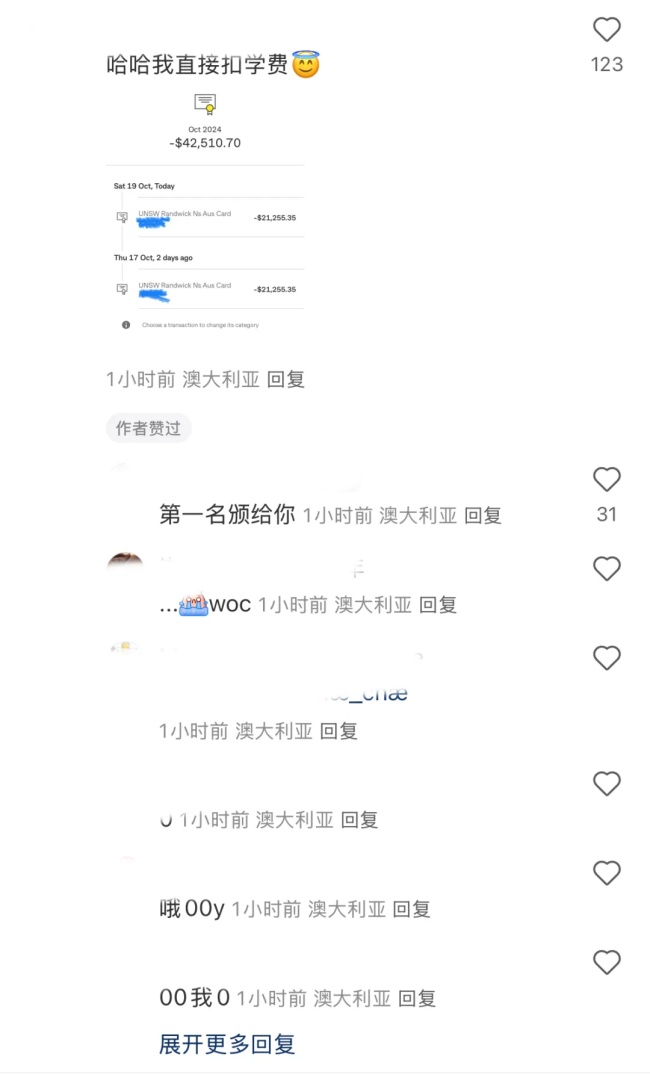Like the woc reply
Viewport: 650px width, 1089px height.
pos(607,569)
